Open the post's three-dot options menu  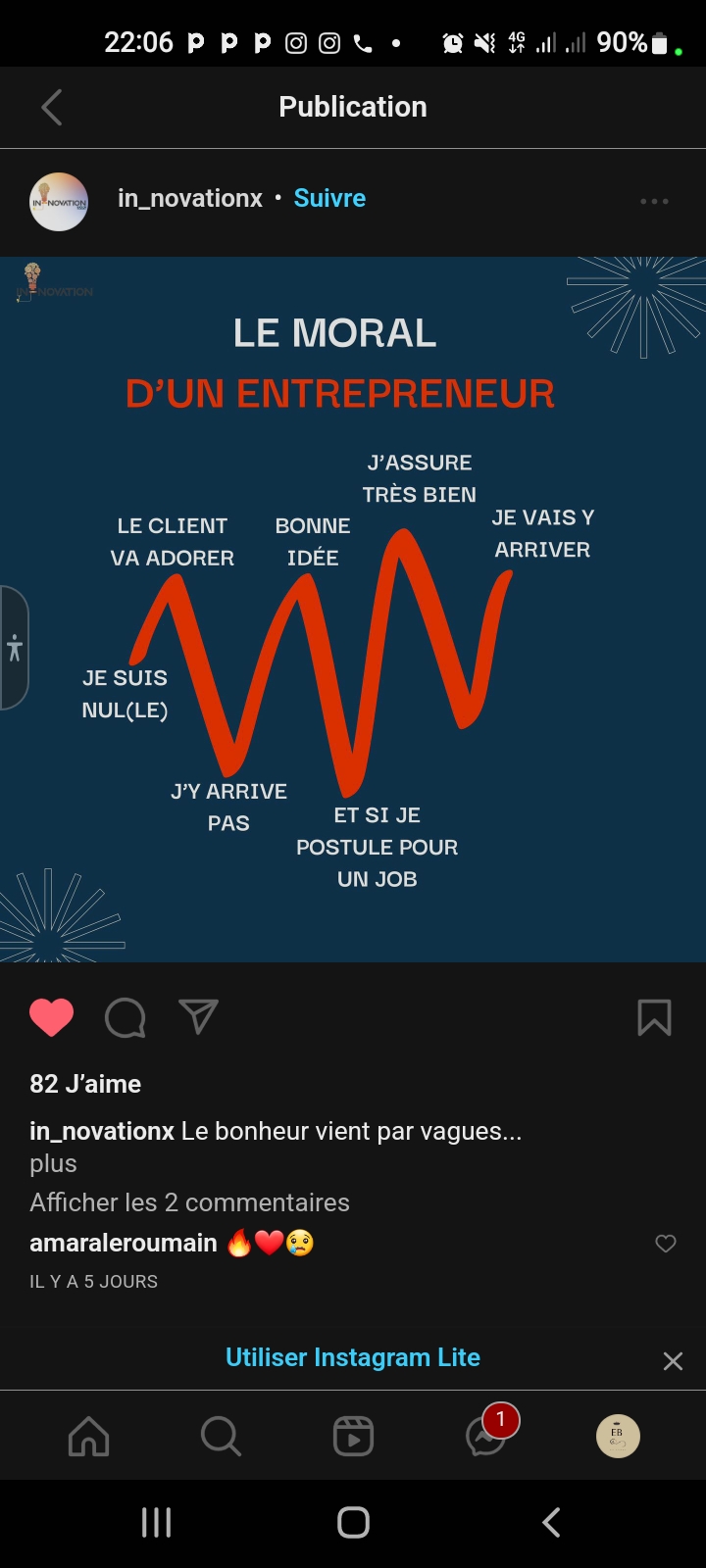654,202
